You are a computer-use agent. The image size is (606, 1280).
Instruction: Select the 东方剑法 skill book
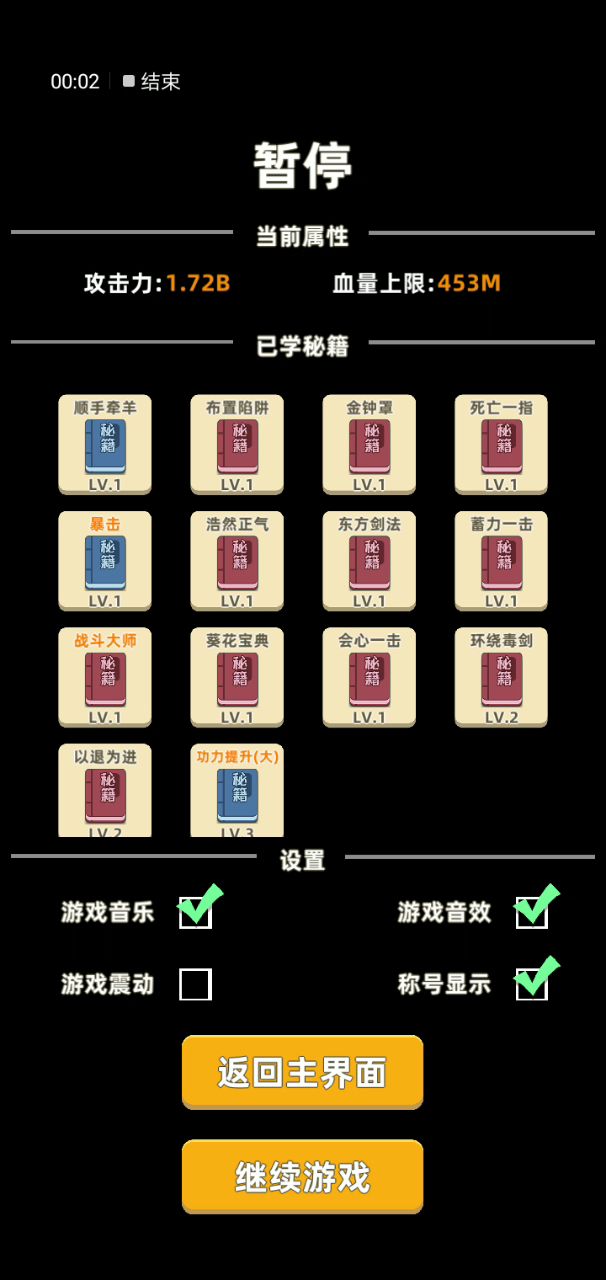(x=369, y=560)
